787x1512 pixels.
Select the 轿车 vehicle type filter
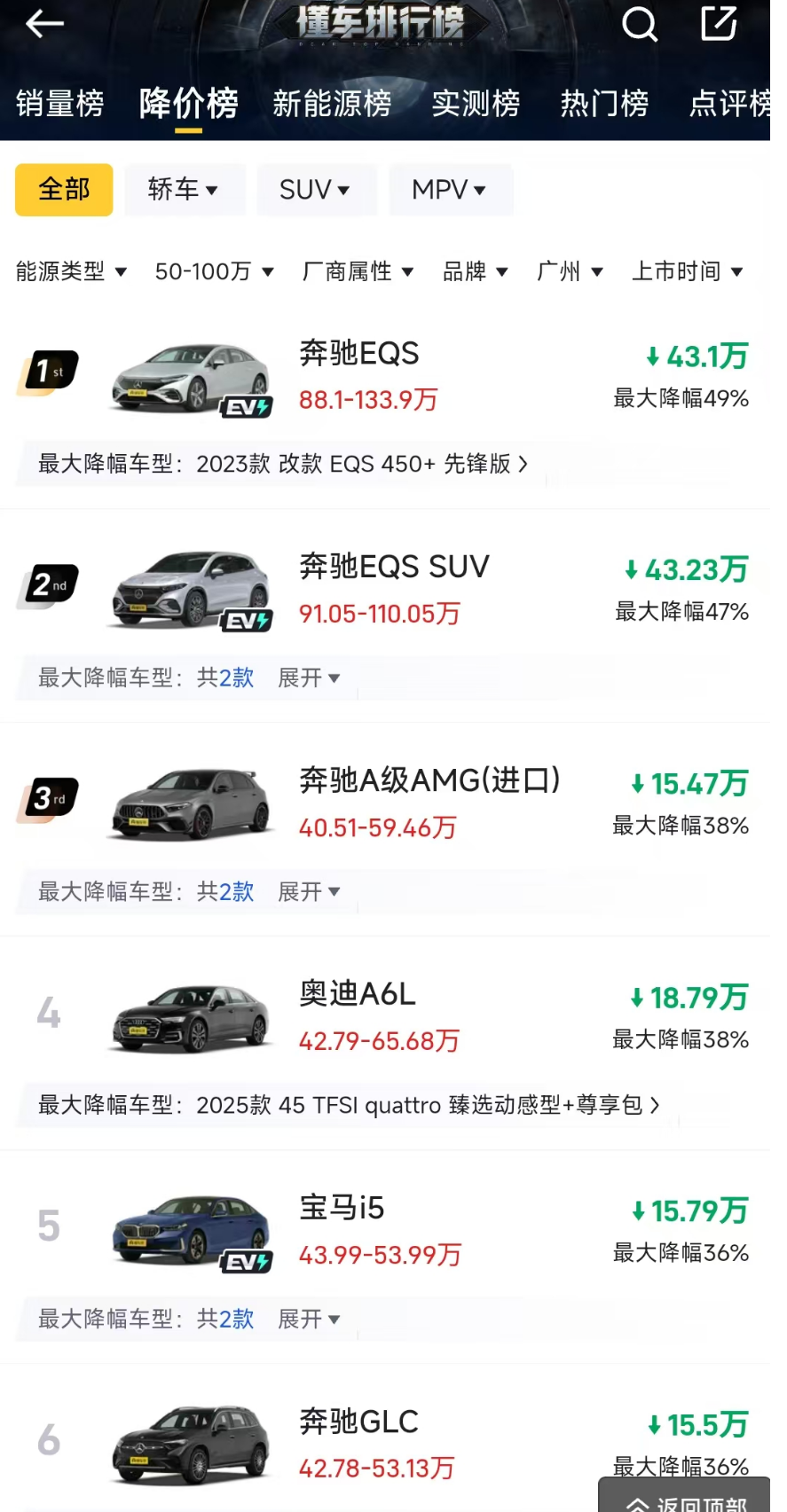(x=184, y=189)
